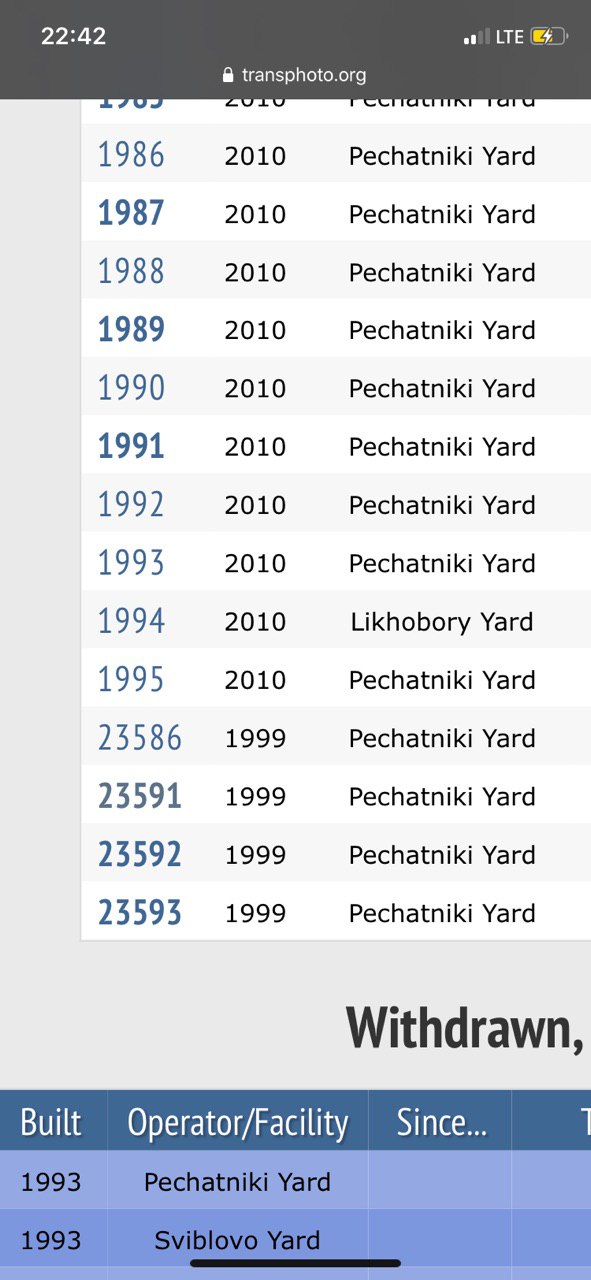Open vehicle number 1994 link
Screen dimensions: 591x1280
point(131,620)
